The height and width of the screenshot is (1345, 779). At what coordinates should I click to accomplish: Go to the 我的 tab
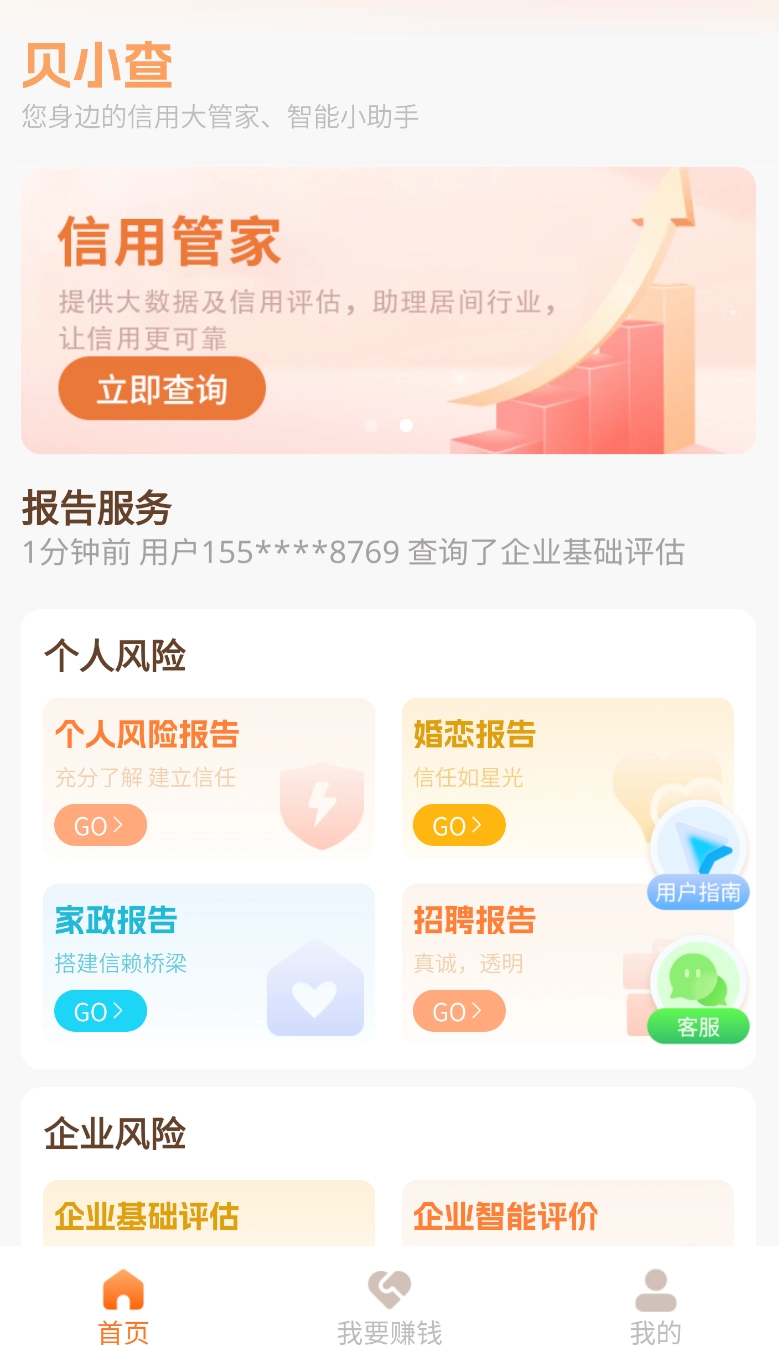click(655, 1306)
